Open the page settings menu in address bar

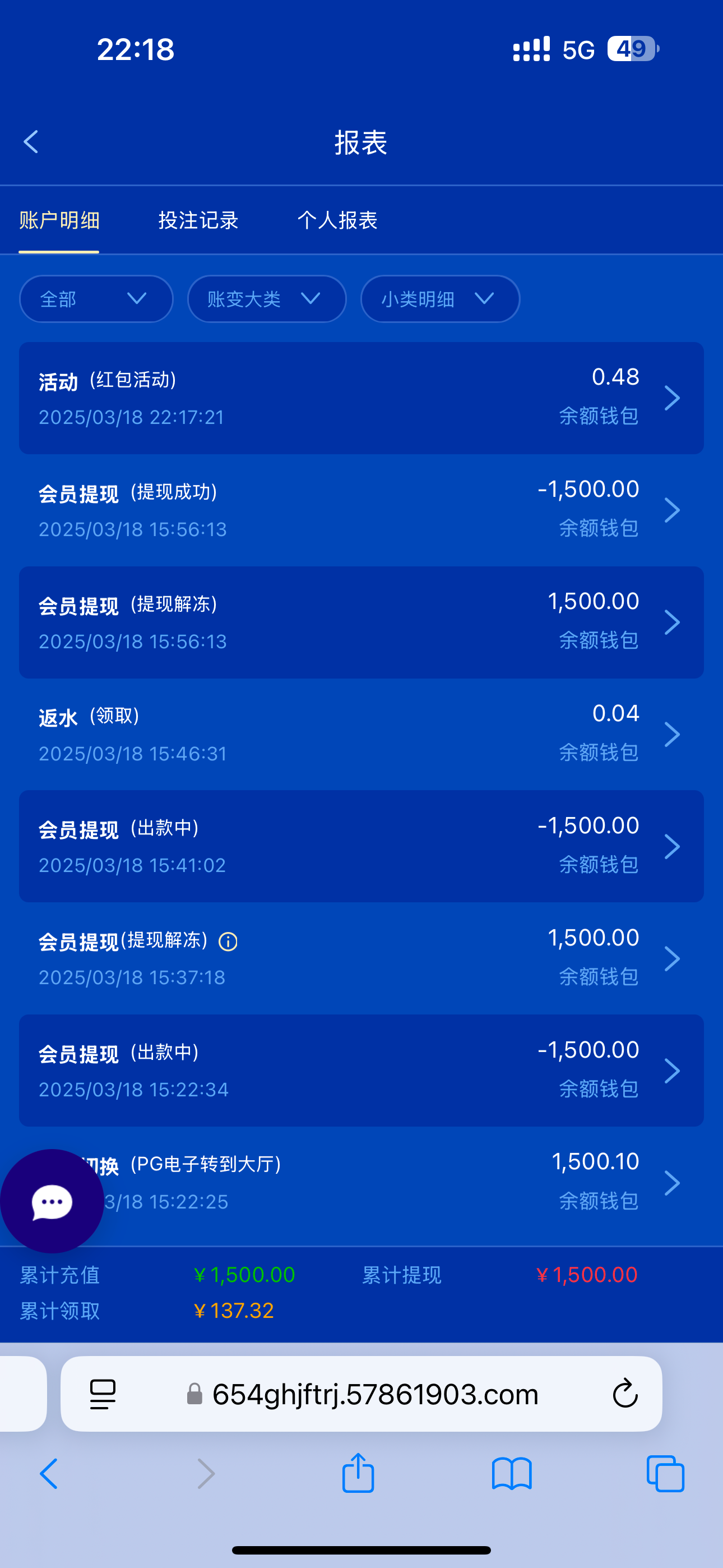(103, 1394)
